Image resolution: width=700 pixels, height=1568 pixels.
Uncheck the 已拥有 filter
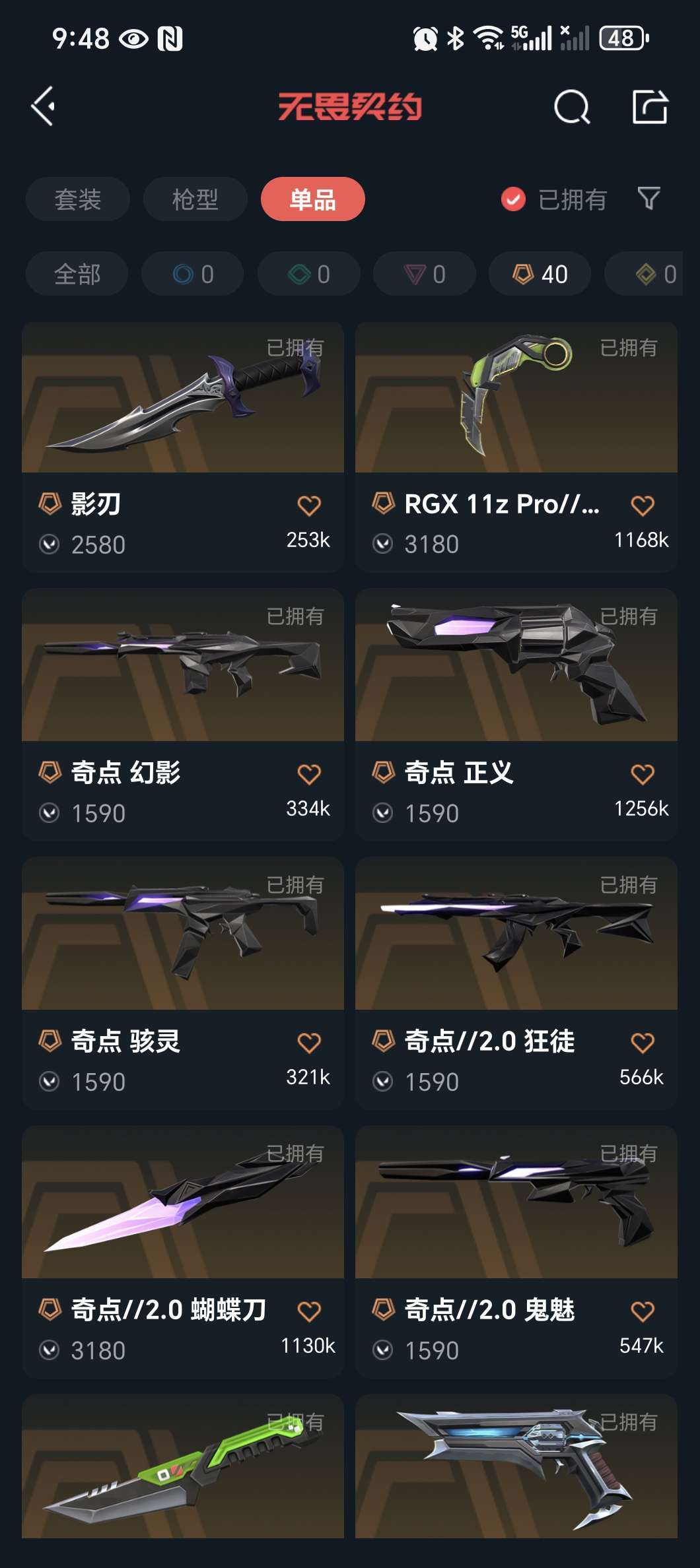513,199
